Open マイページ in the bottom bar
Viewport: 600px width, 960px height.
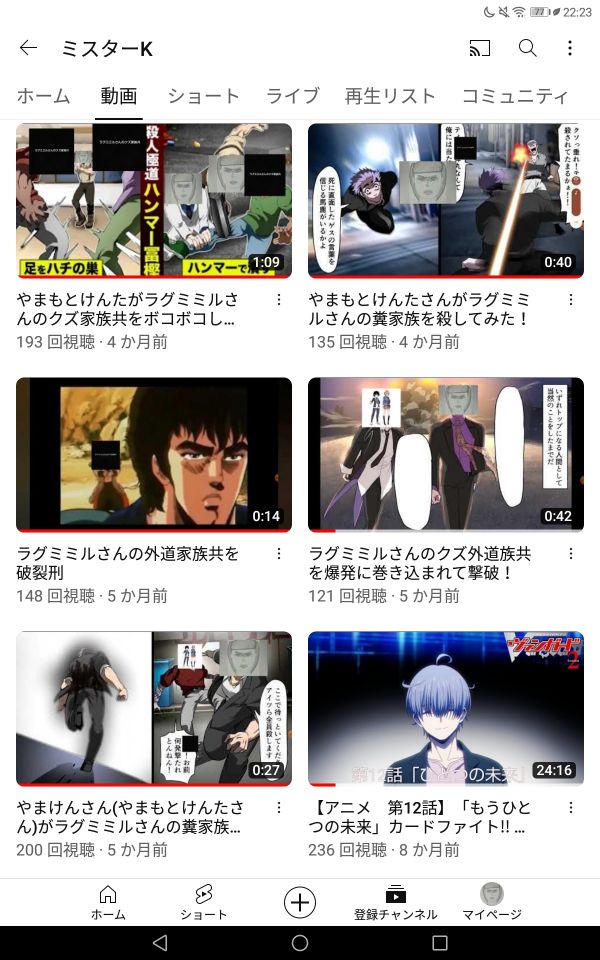click(x=491, y=902)
